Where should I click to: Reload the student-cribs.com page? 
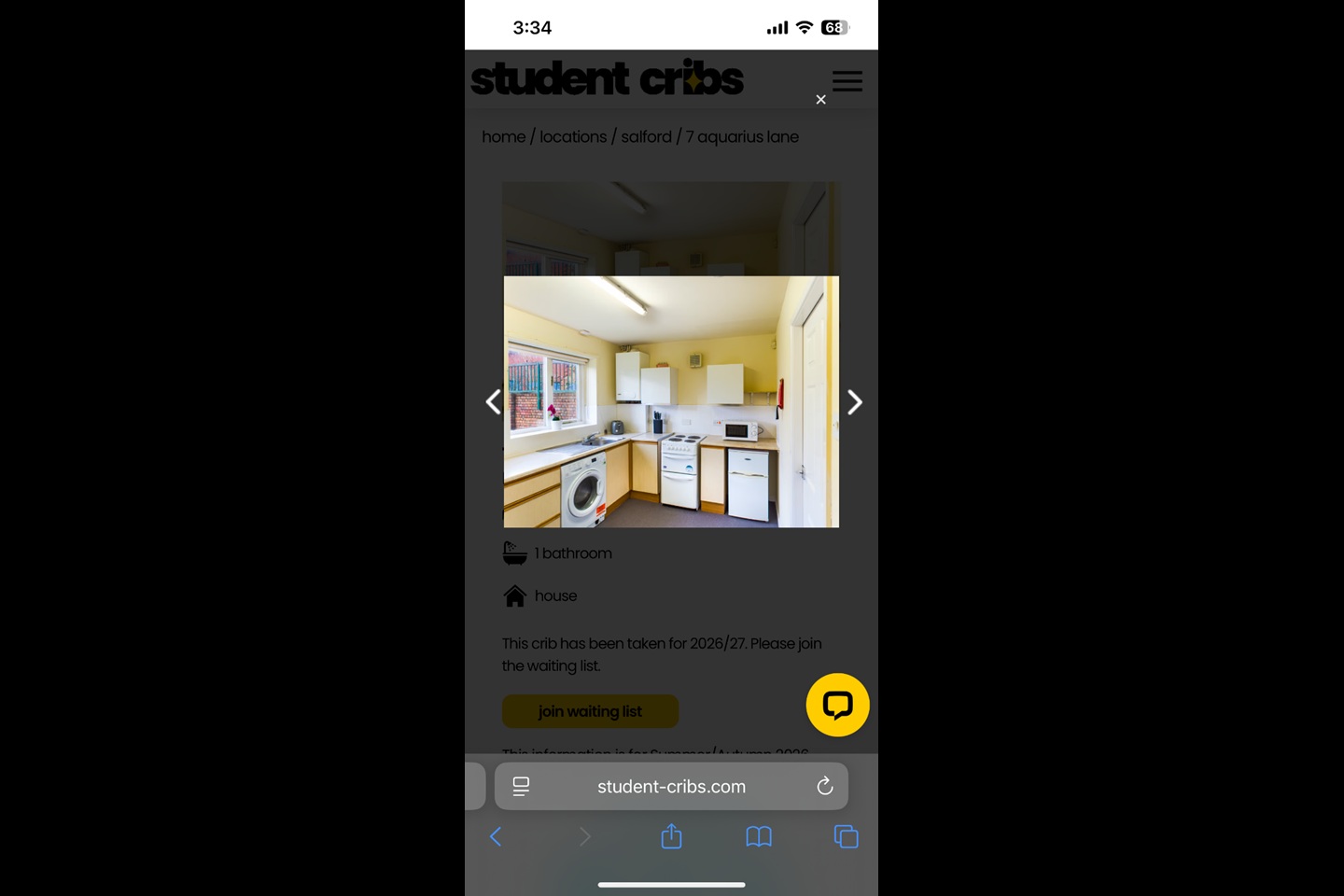click(x=825, y=787)
